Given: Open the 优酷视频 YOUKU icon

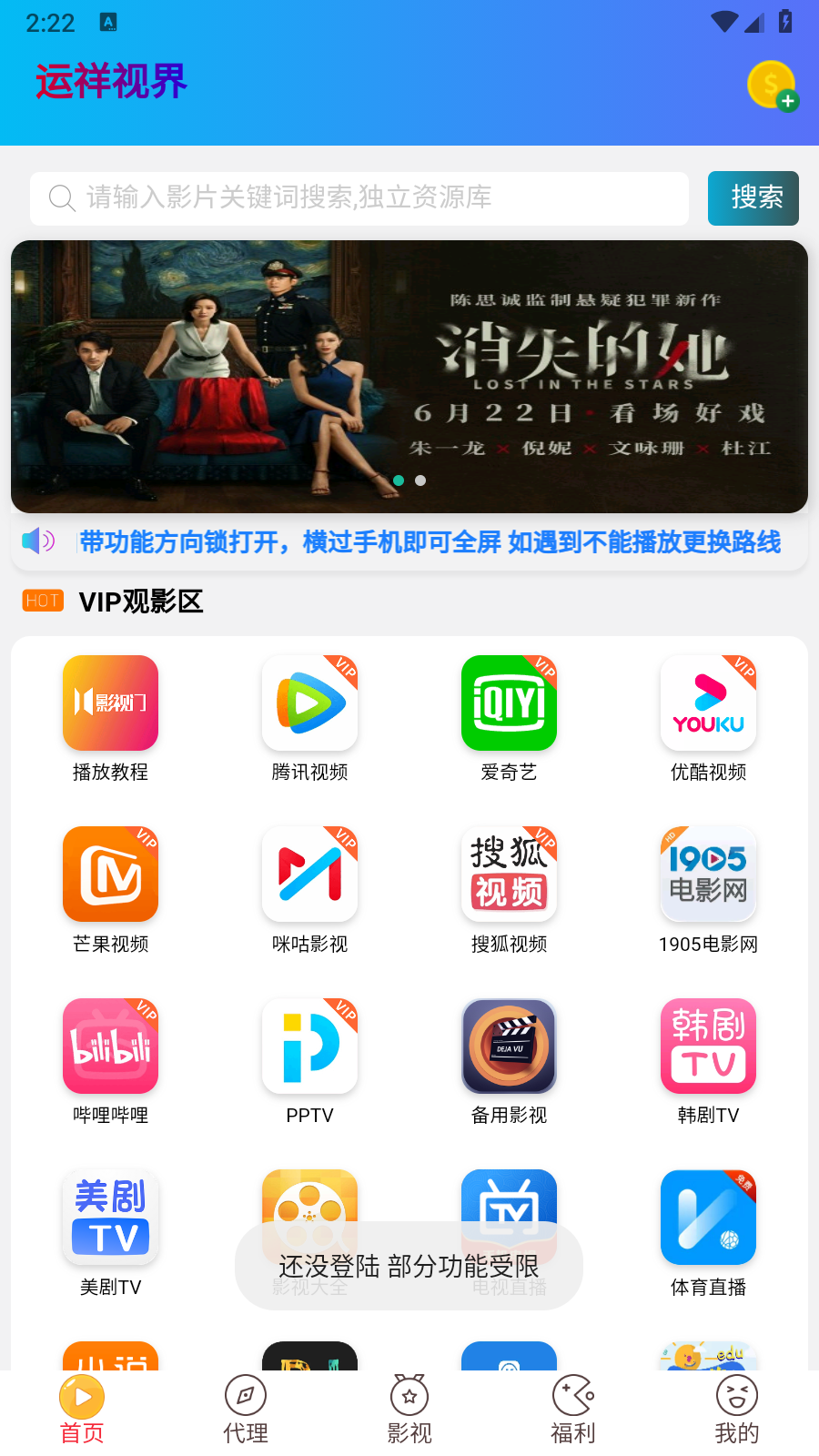Looking at the screenshot, I should pos(708,703).
